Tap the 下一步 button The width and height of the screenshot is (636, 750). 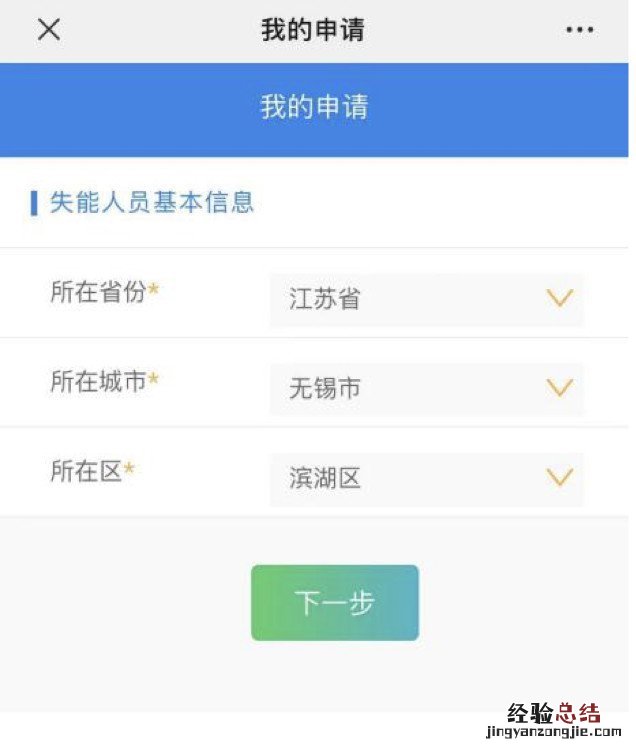(334, 603)
